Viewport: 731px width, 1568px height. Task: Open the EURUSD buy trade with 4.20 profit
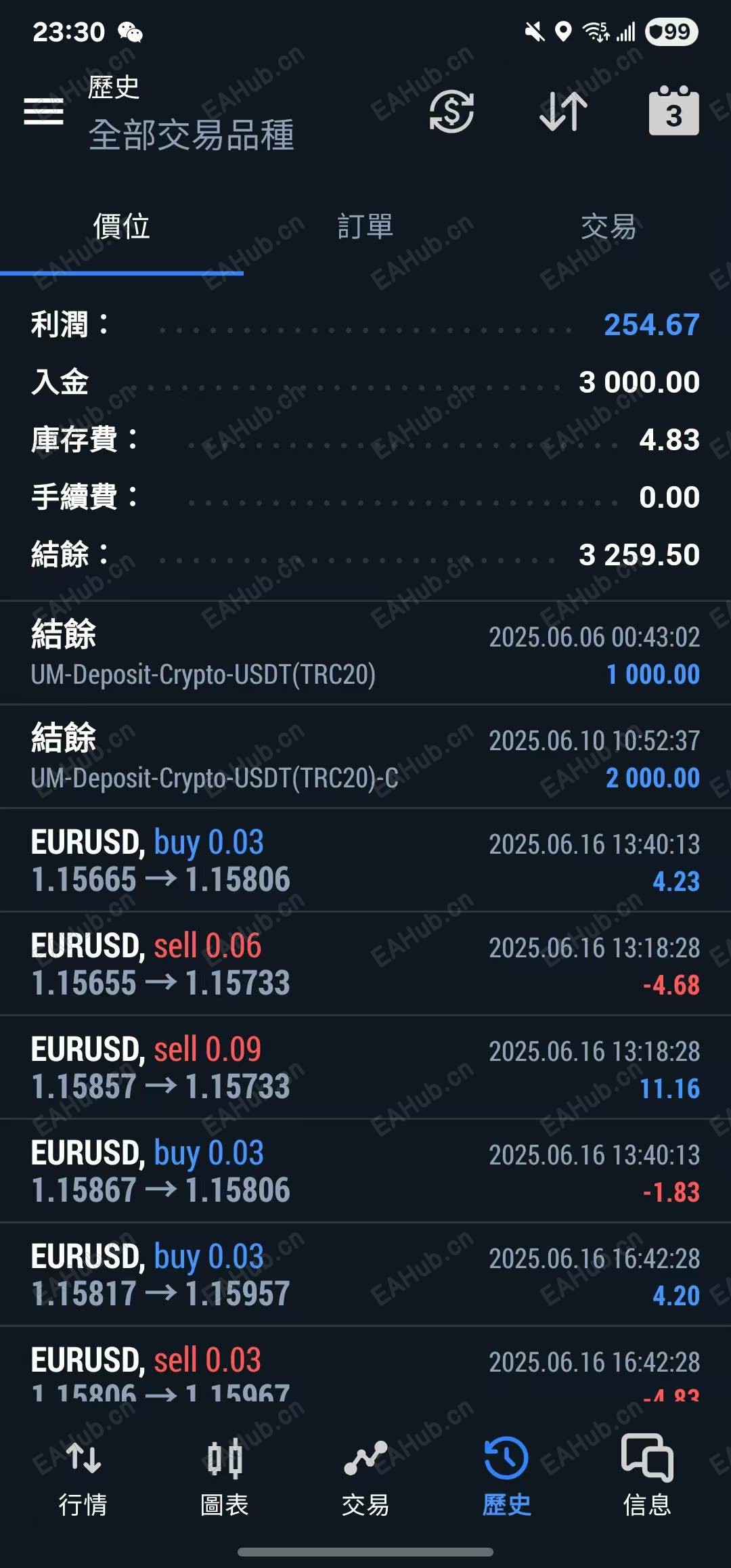pyautogui.click(x=365, y=1276)
